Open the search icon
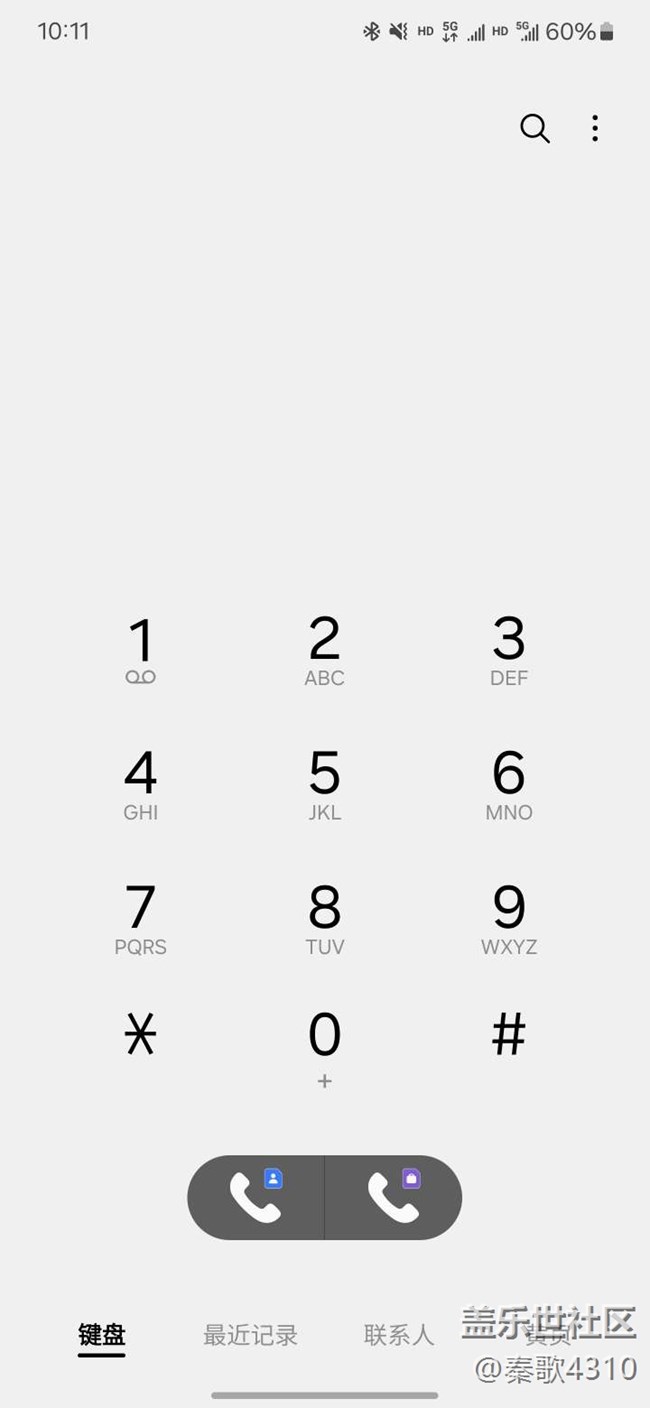The height and width of the screenshot is (1408, 650). point(535,128)
